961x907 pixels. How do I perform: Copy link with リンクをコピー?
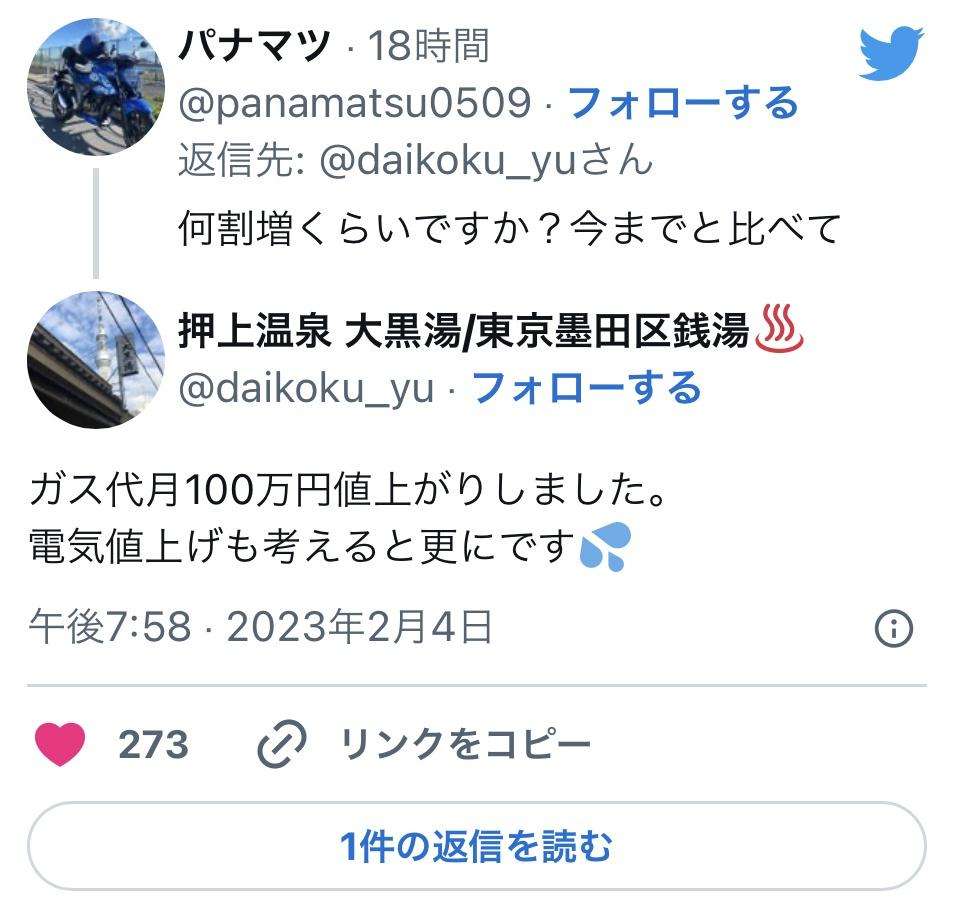tap(426, 745)
